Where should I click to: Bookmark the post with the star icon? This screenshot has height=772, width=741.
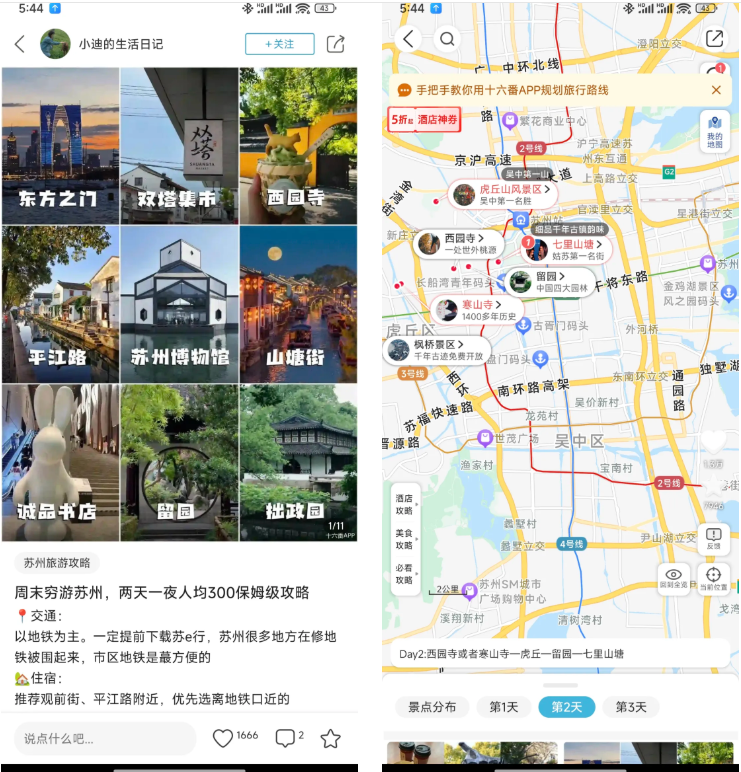(331, 738)
